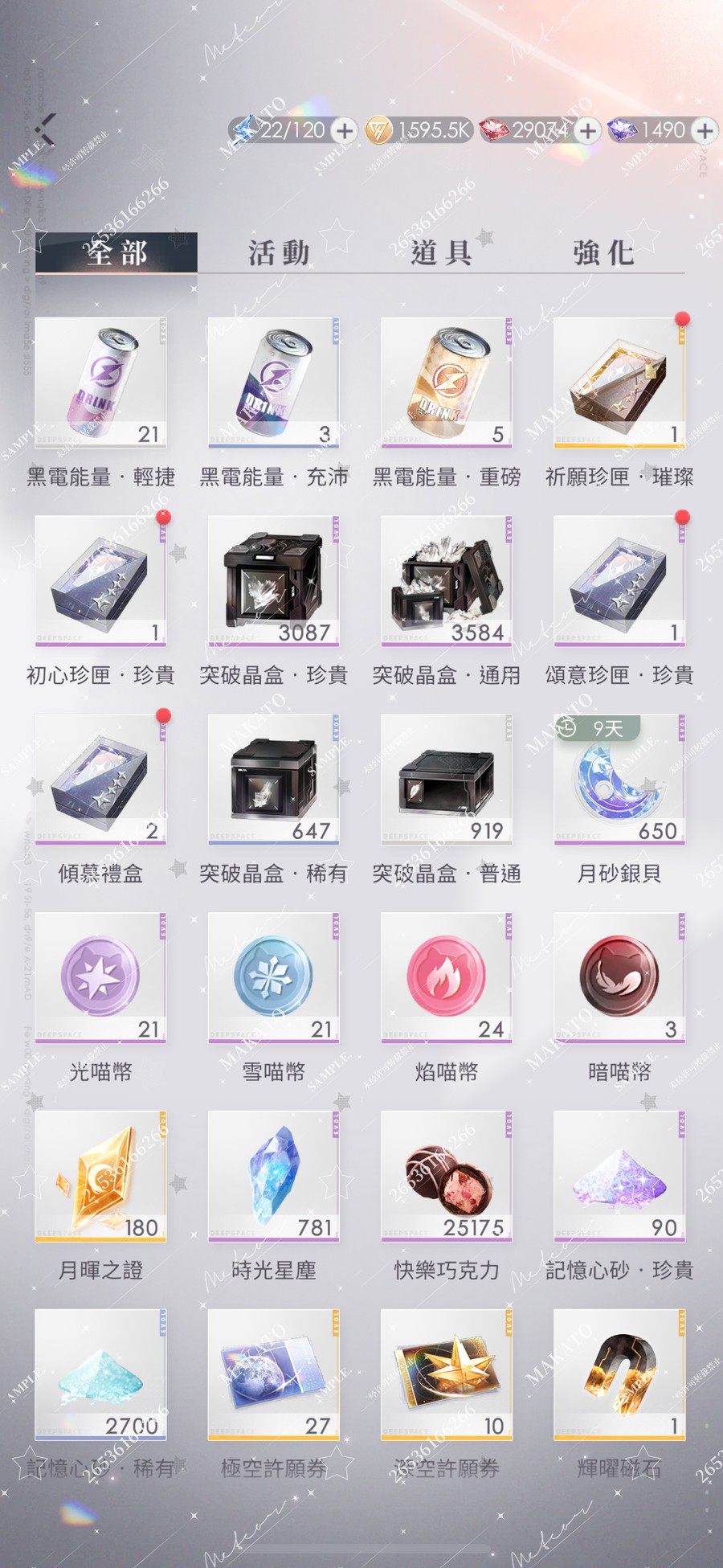
Task: Select the 全部 tab
Action: coord(116,253)
